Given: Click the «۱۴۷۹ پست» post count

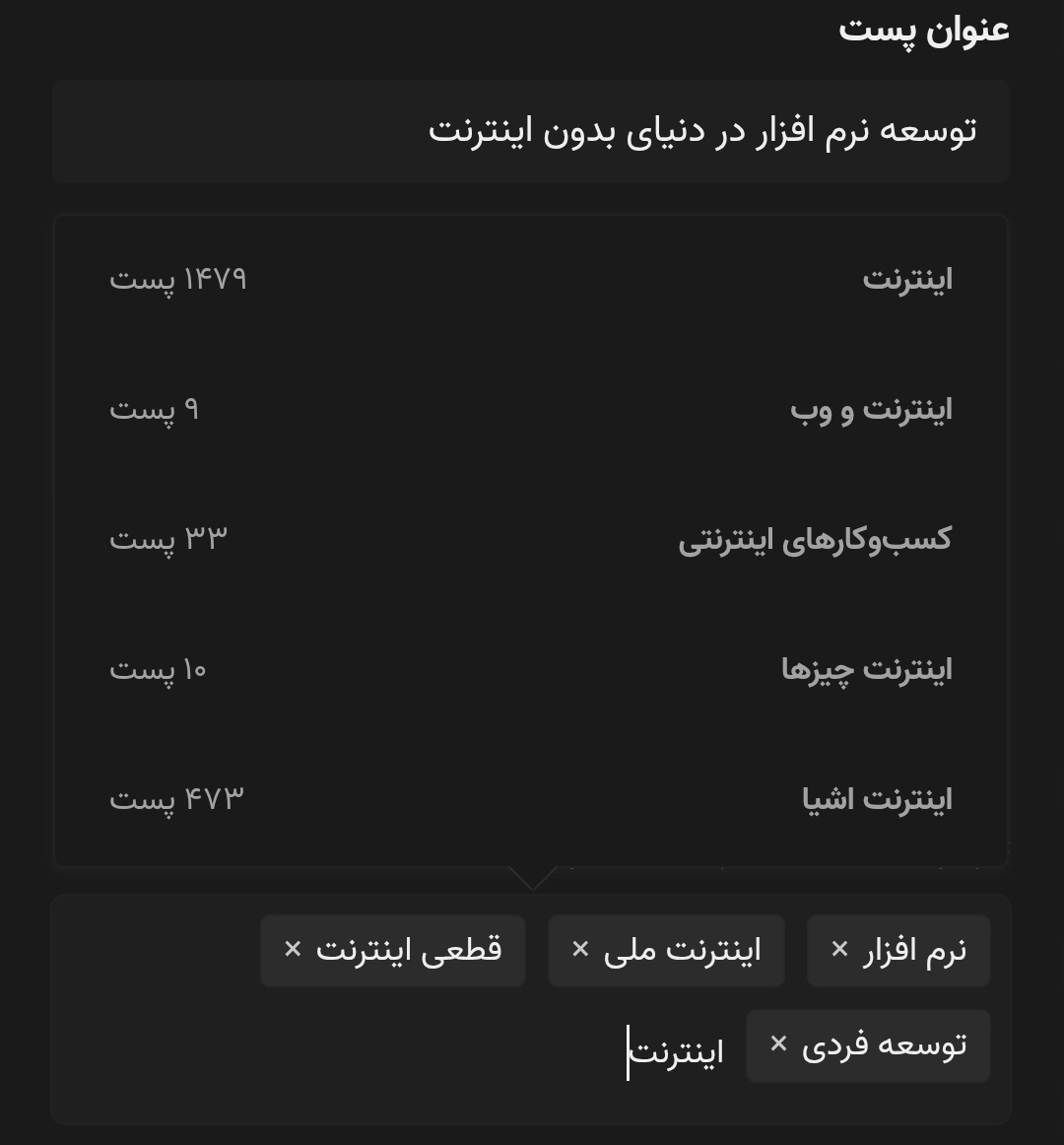Looking at the screenshot, I should click(x=178, y=279).
